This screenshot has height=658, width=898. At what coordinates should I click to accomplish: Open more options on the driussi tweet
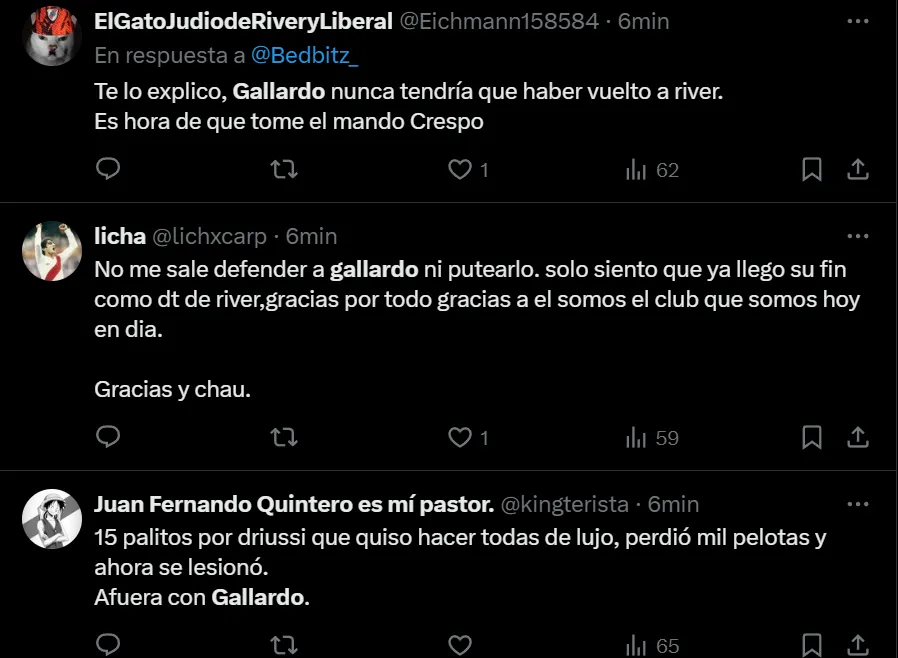pyautogui.click(x=857, y=505)
